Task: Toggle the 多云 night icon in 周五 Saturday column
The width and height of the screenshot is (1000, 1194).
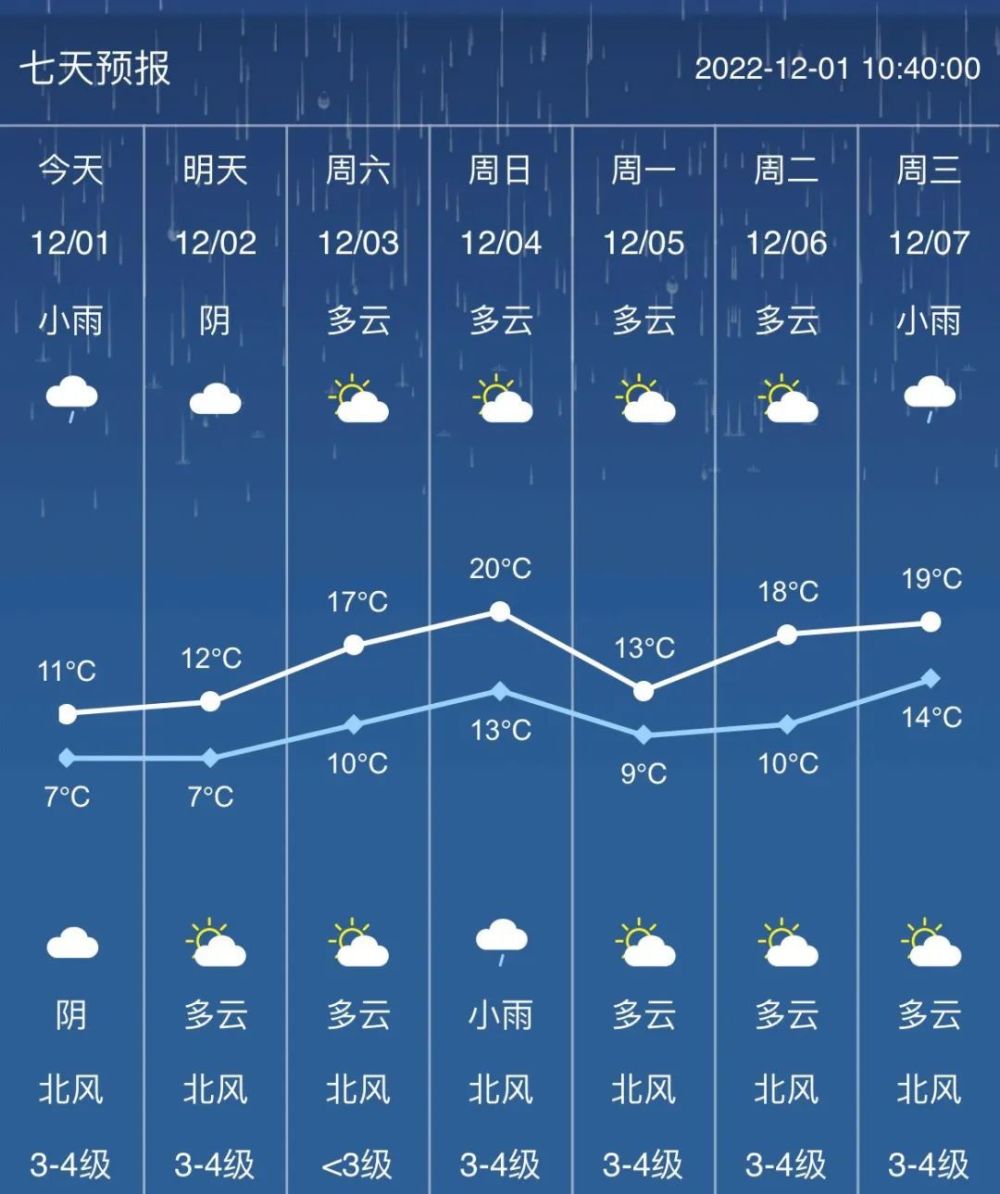Action: [x=357, y=943]
